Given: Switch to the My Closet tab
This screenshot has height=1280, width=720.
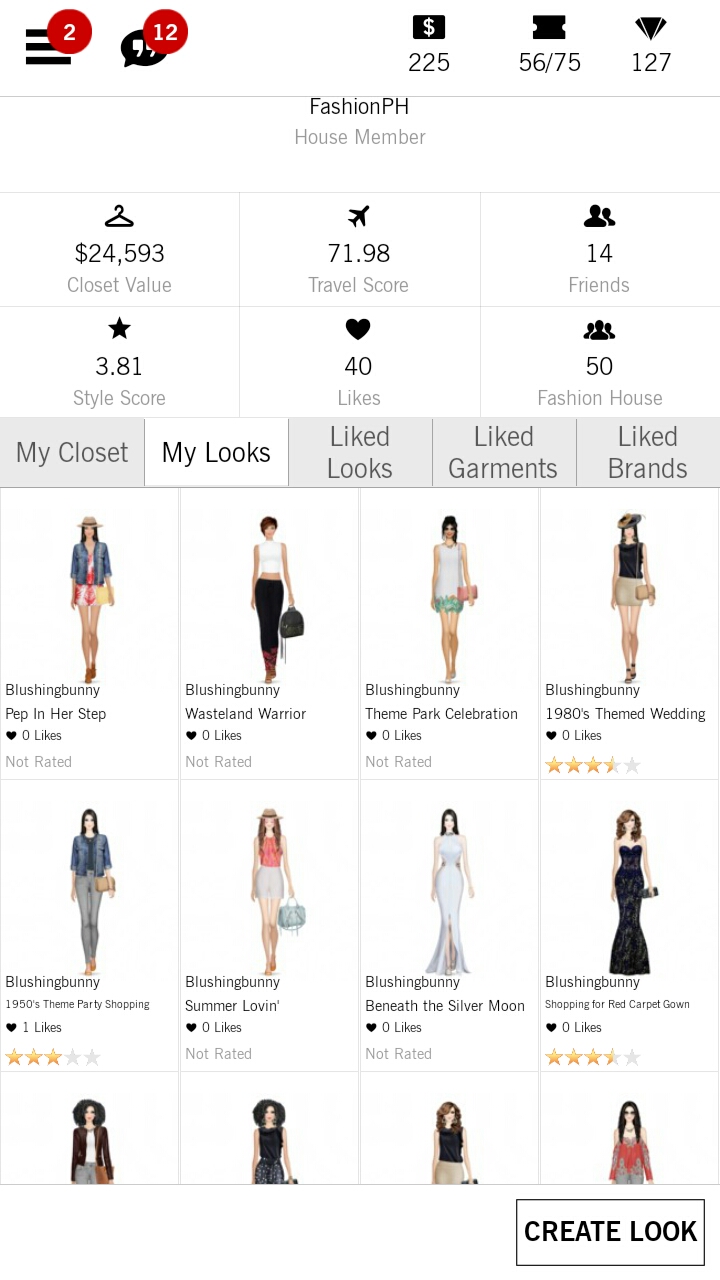Looking at the screenshot, I should point(72,452).
